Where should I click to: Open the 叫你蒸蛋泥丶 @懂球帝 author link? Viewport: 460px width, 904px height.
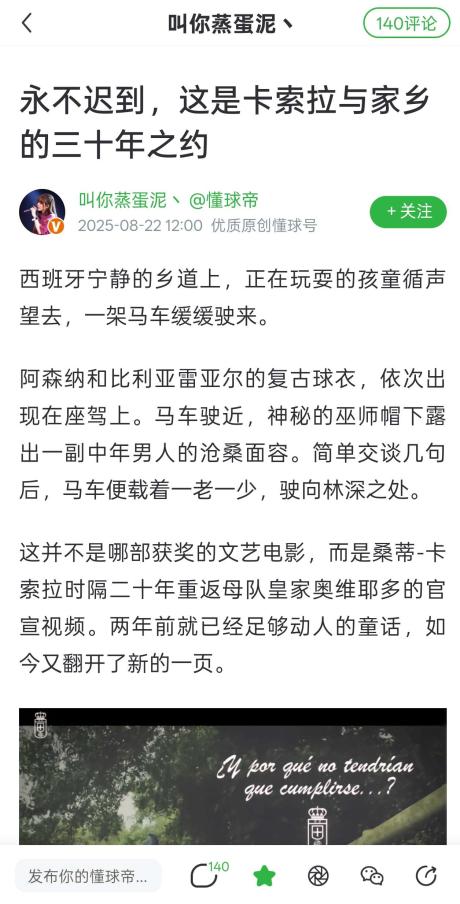(x=168, y=200)
